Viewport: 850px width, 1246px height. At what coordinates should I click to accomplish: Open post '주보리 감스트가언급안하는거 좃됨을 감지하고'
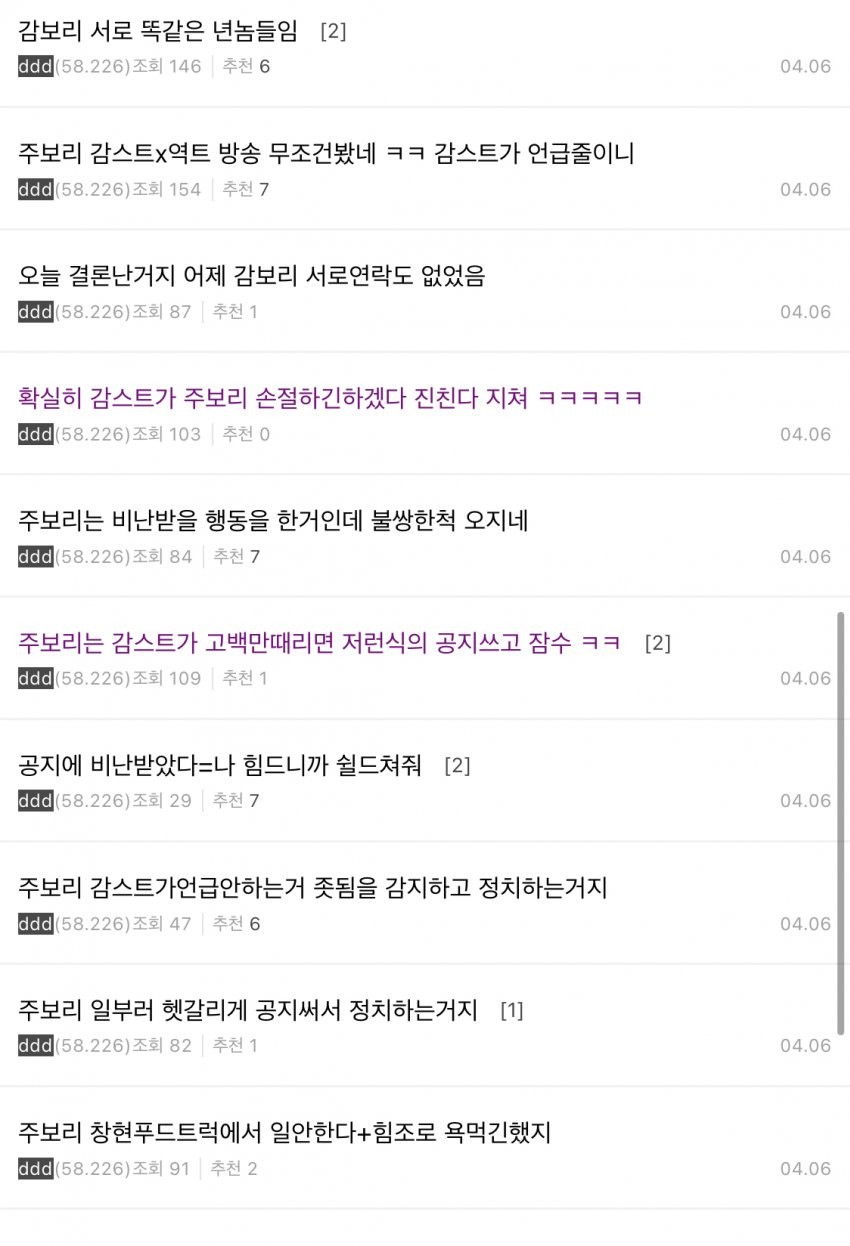click(313, 888)
